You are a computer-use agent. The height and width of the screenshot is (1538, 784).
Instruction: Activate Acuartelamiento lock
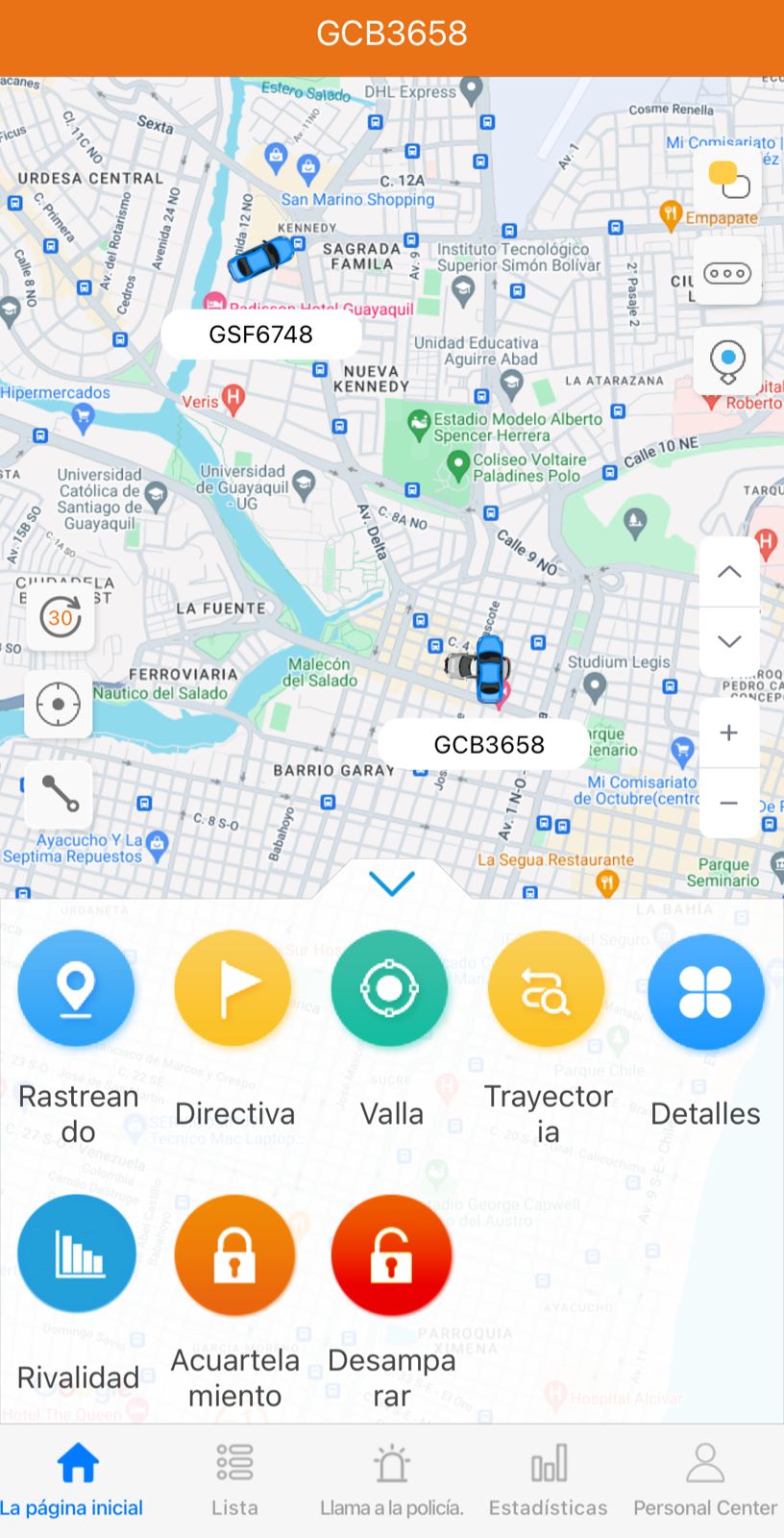234,1254
